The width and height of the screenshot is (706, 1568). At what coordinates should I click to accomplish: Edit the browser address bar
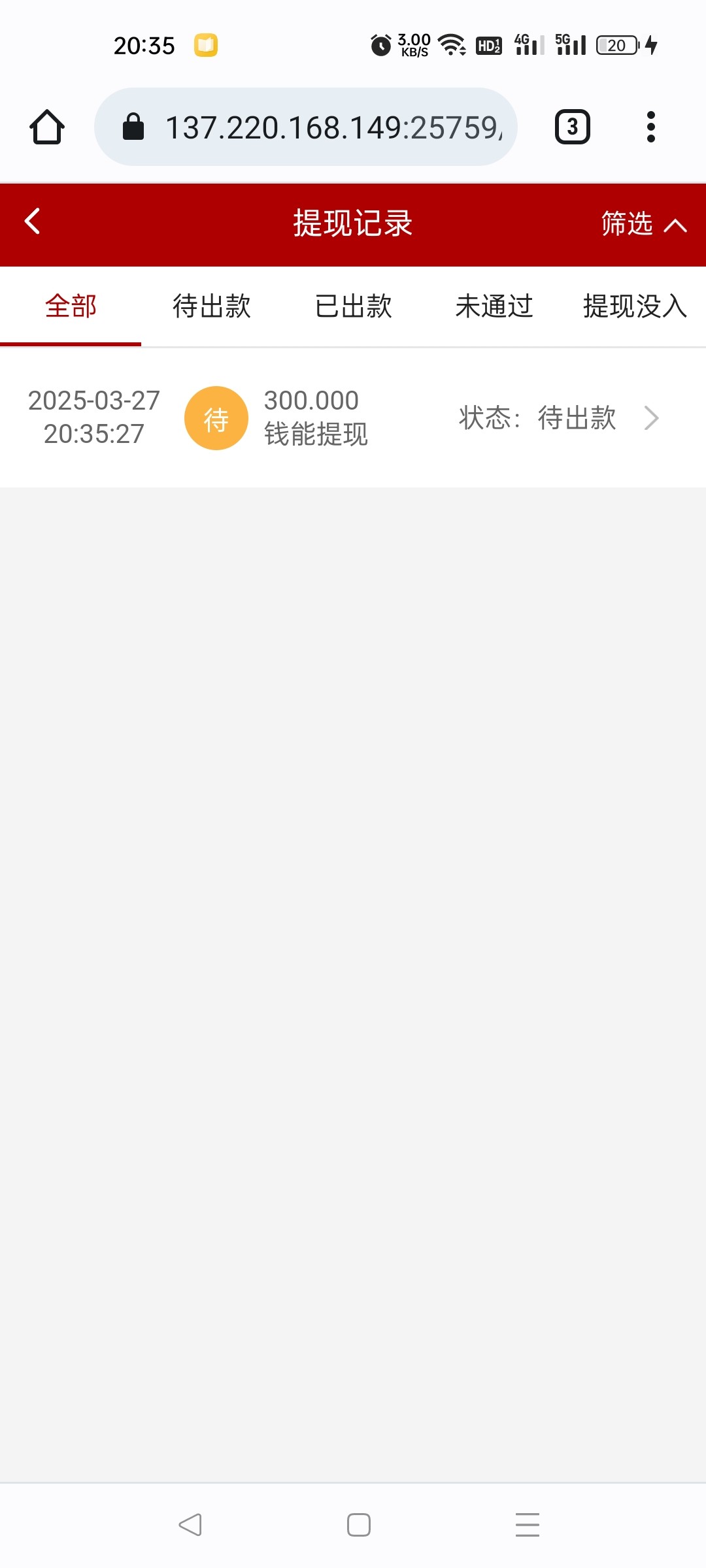(x=306, y=127)
